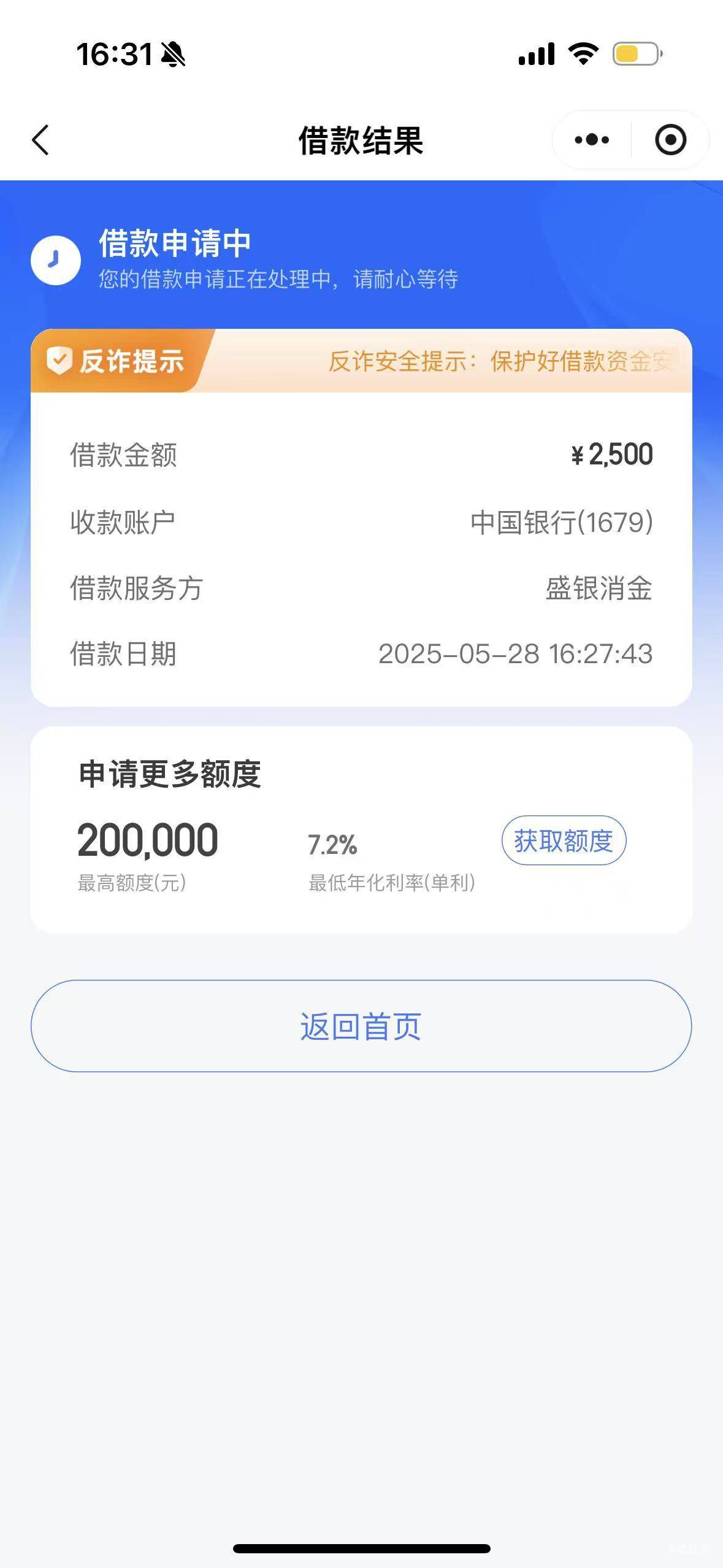Tap 获取额度 to apply for more credit
Screen dimensions: 723x1568
click(564, 840)
